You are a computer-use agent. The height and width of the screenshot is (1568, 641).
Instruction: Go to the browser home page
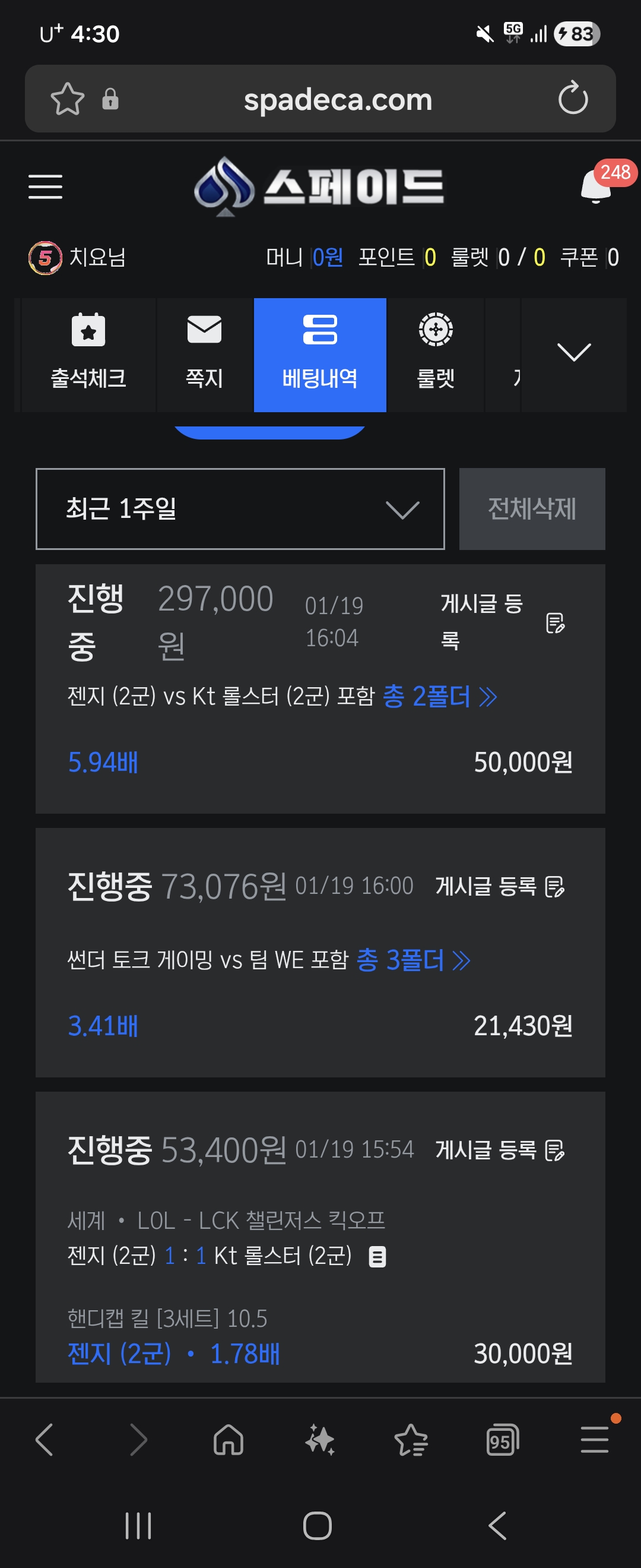[229, 1440]
